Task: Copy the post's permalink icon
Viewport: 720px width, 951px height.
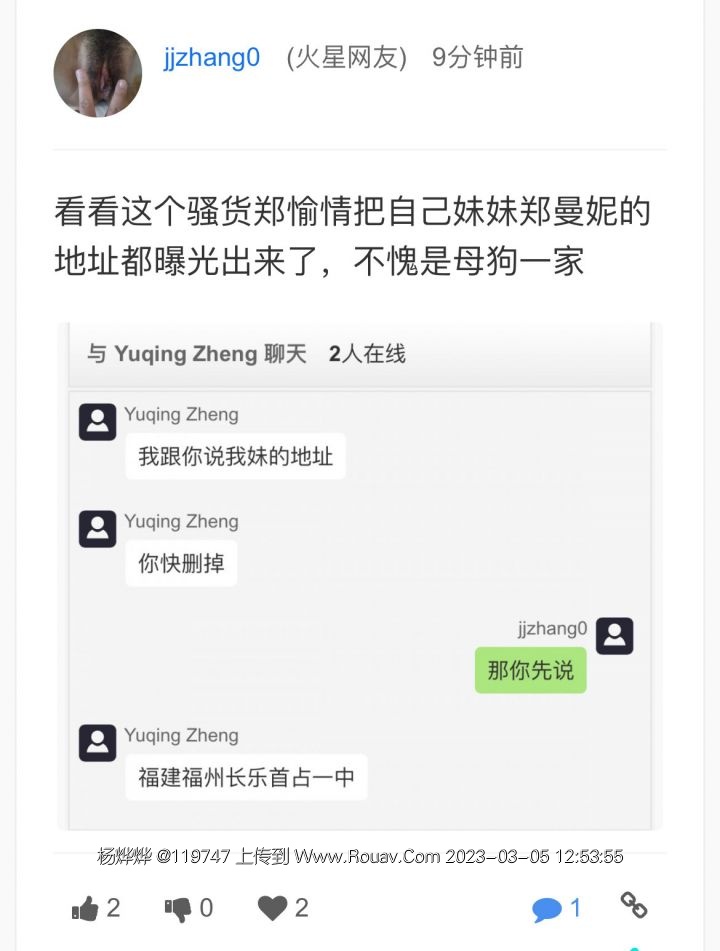Action: pos(634,906)
